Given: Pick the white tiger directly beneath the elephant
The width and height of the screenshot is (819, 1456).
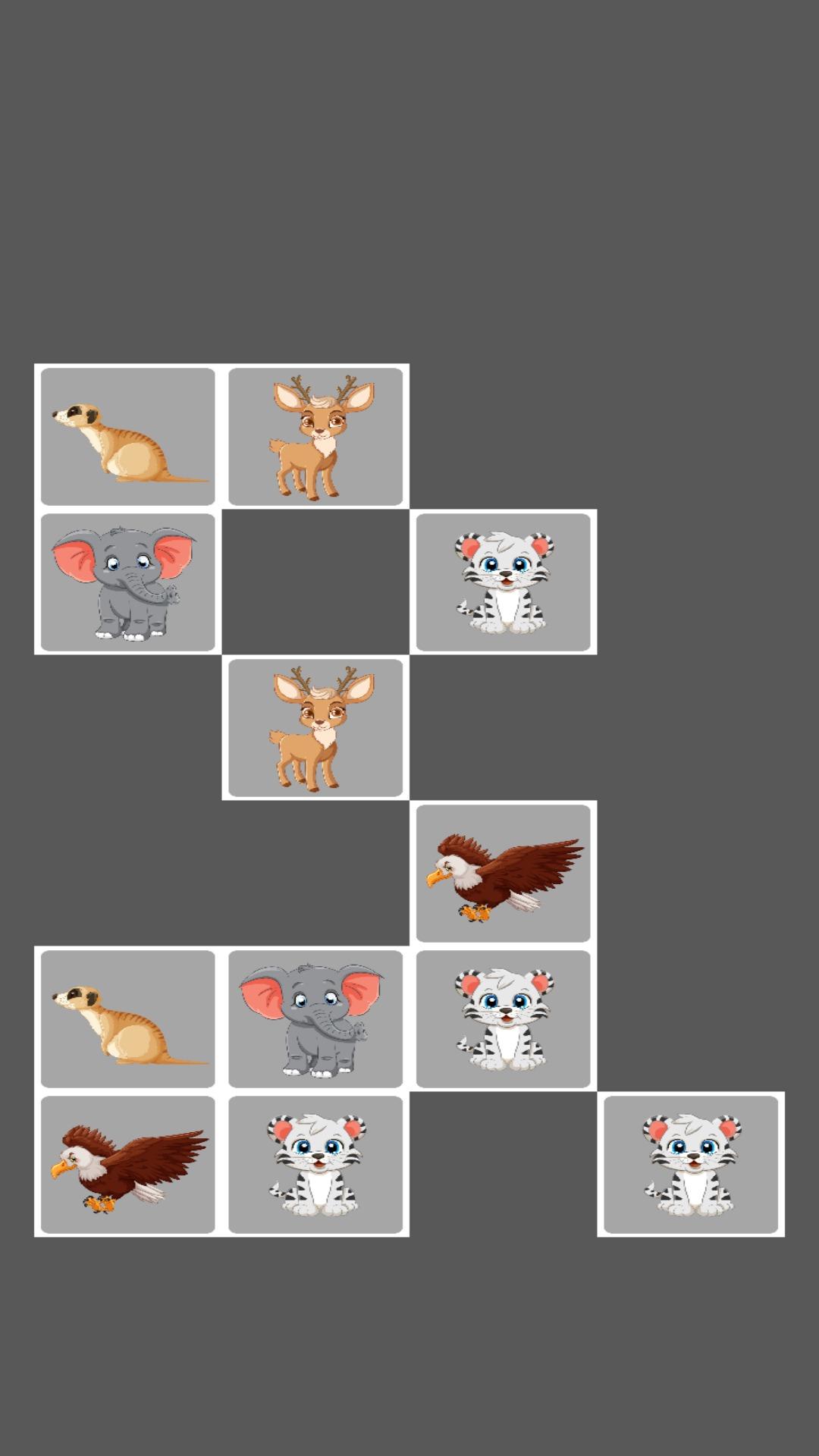Looking at the screenshot, I should coord(315,1165).
